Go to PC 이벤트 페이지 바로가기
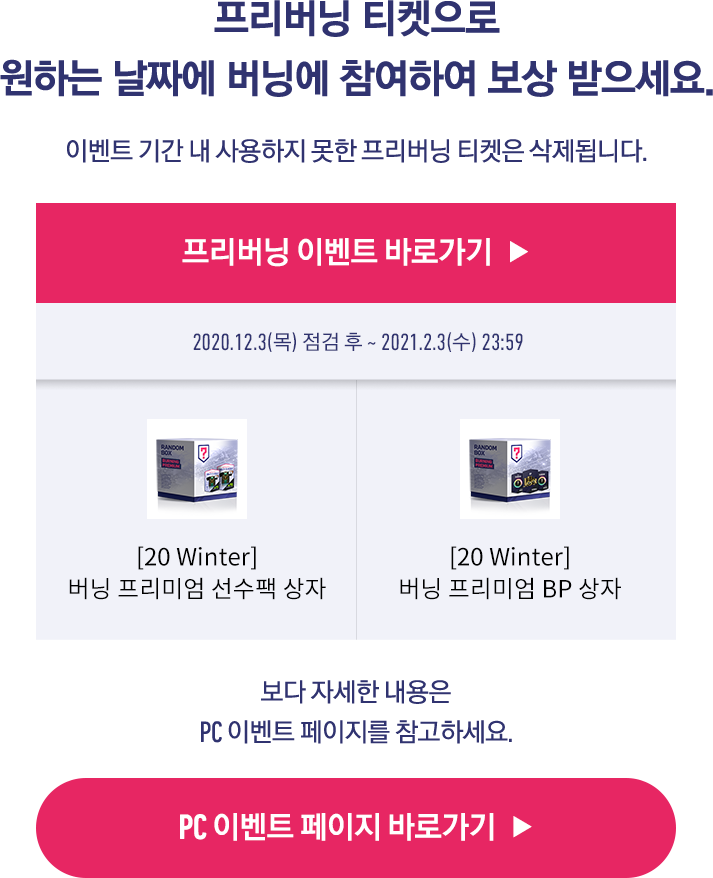The height and width of the screenshot is (878, 713). [355, 827]
